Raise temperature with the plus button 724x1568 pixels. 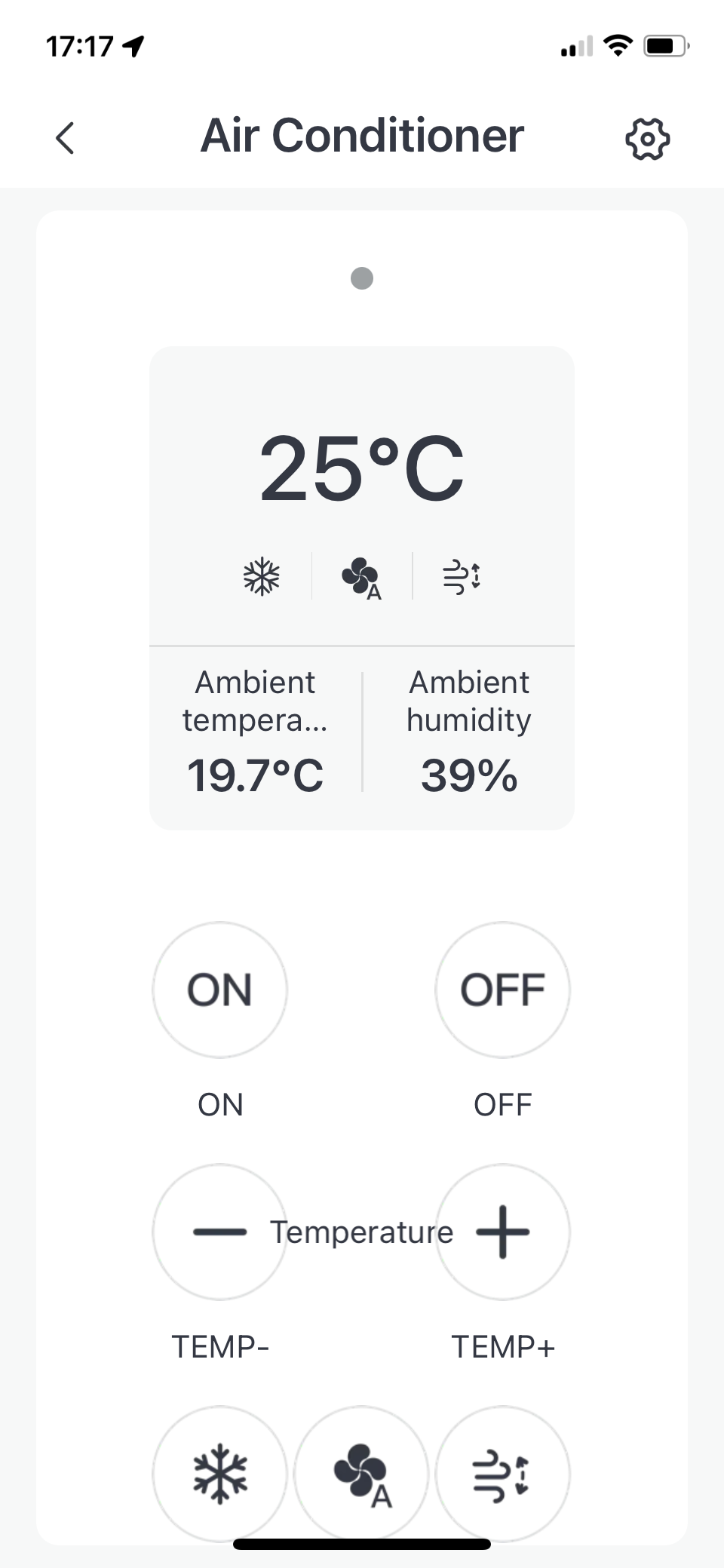click(x=502, y=1232)
